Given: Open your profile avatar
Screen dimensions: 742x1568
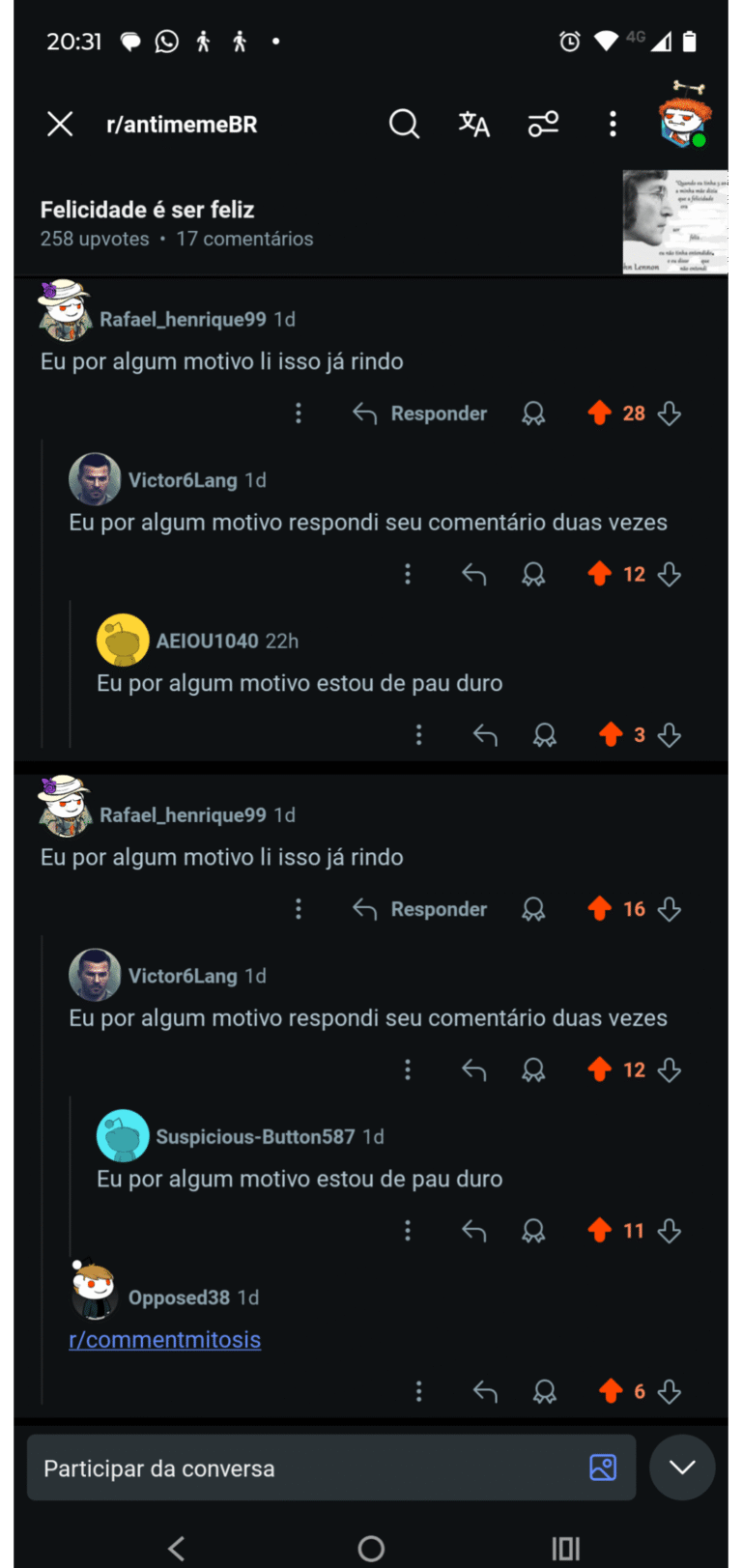Looking at the screenshot, I should pos(685,116).
